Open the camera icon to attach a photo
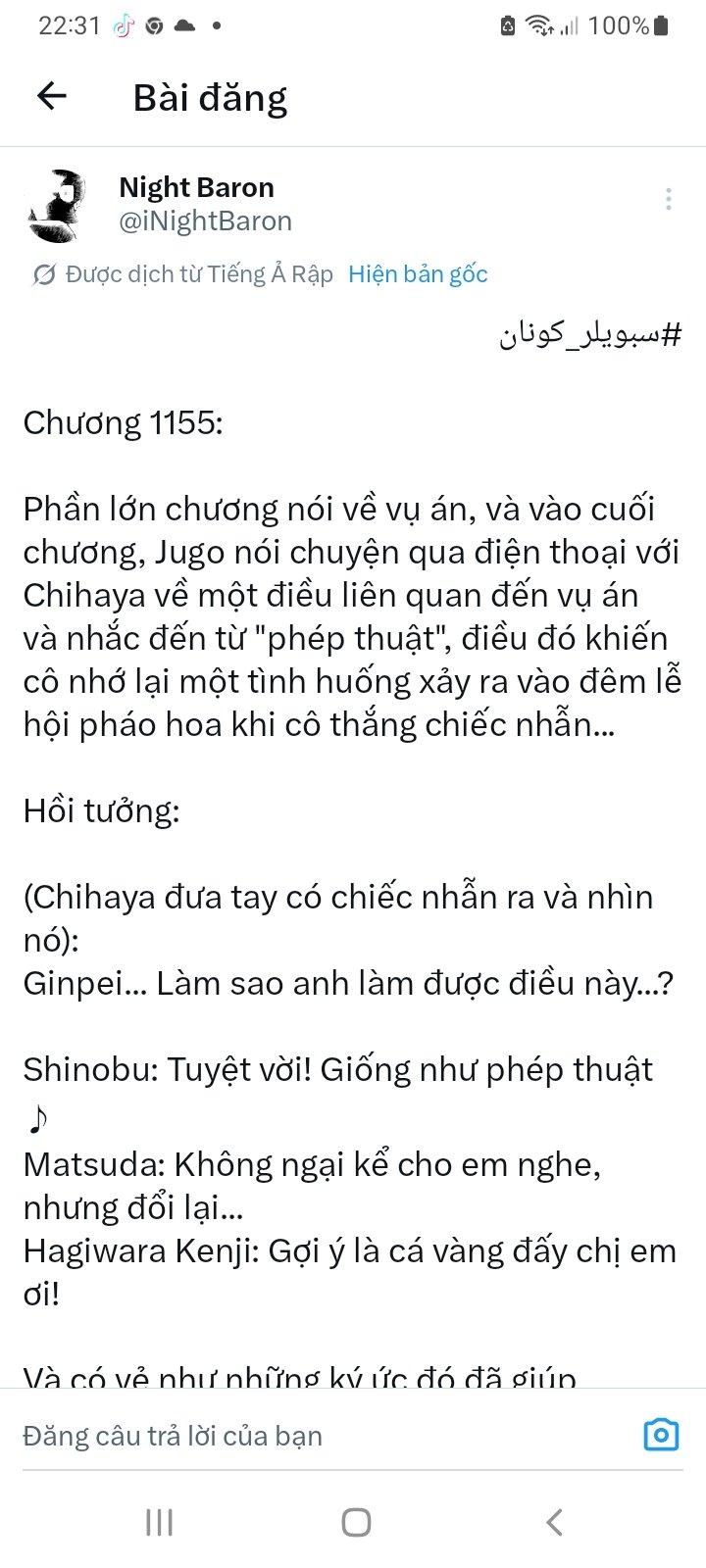Screen dimensions: 706x1568 click(661, 1435)
